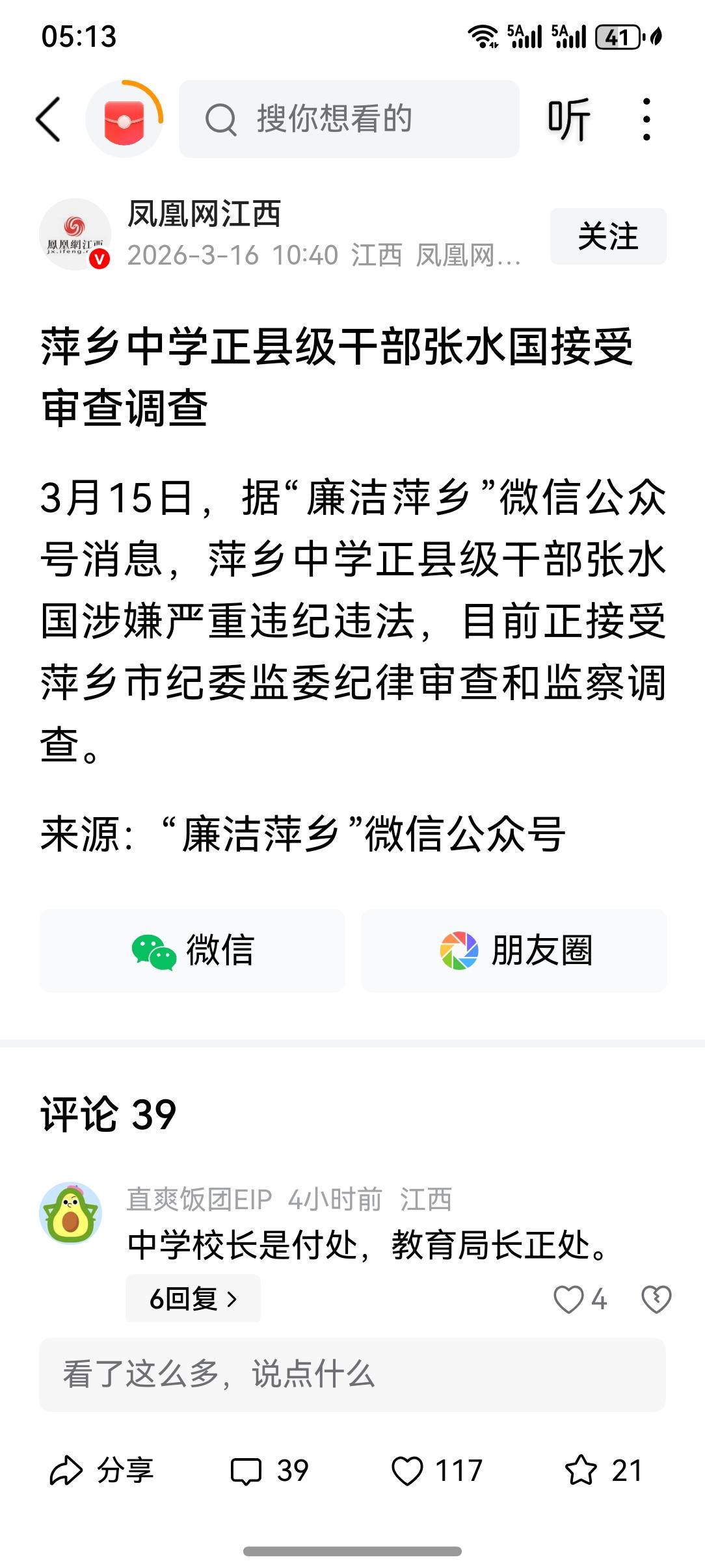
Task: Share the article via 微信
Action: tap(192, 951)
